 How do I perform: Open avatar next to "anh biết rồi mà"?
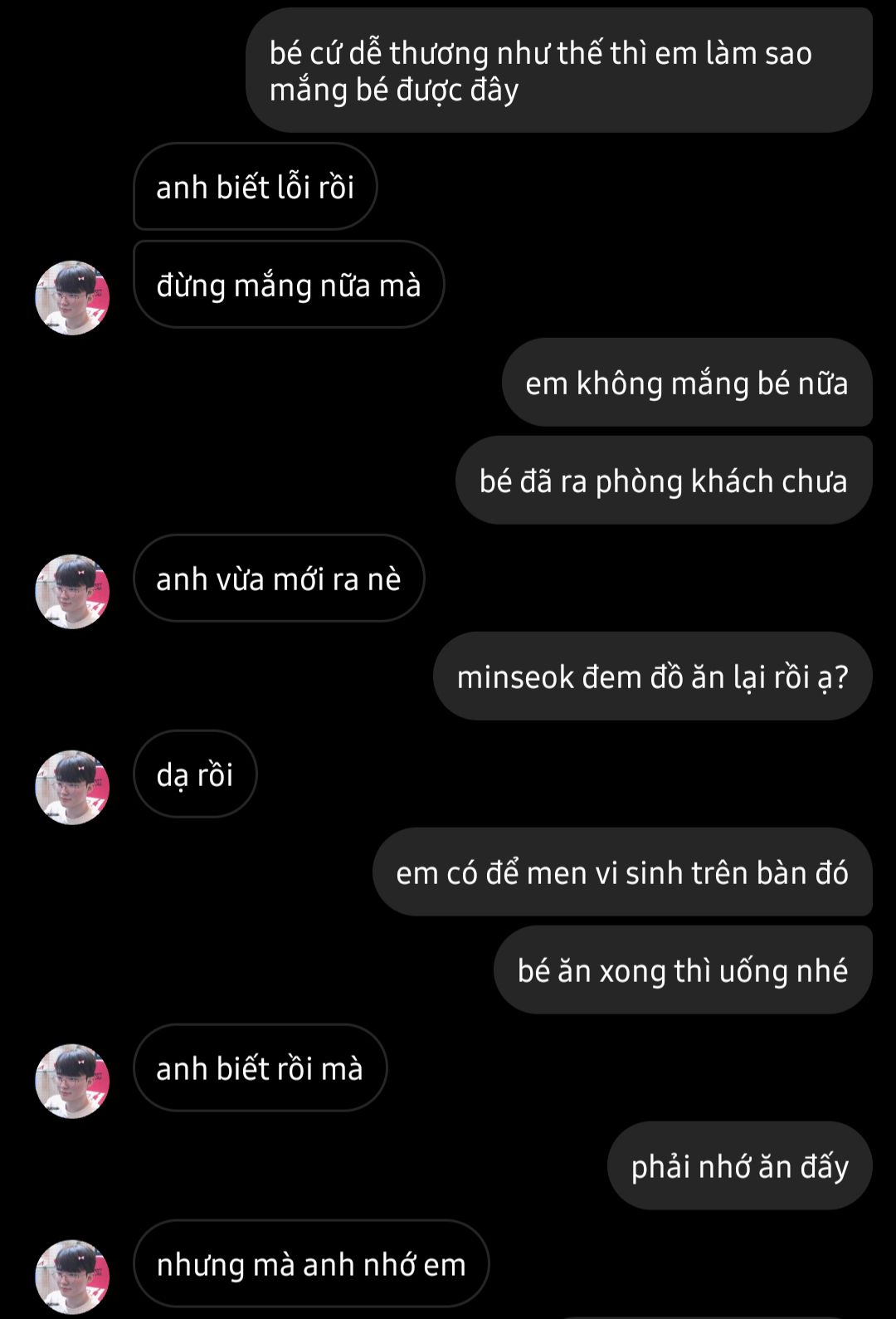[72, 1081]
